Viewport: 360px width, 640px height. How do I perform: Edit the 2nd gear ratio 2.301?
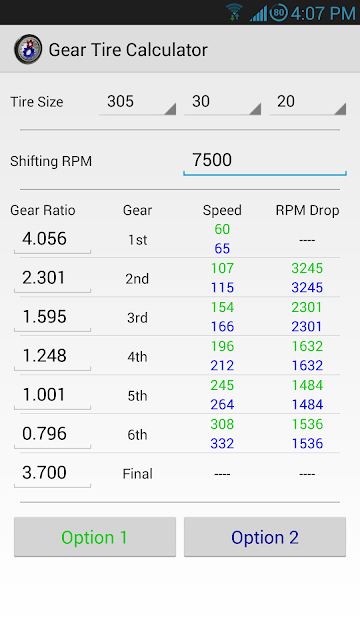[52, 278]
